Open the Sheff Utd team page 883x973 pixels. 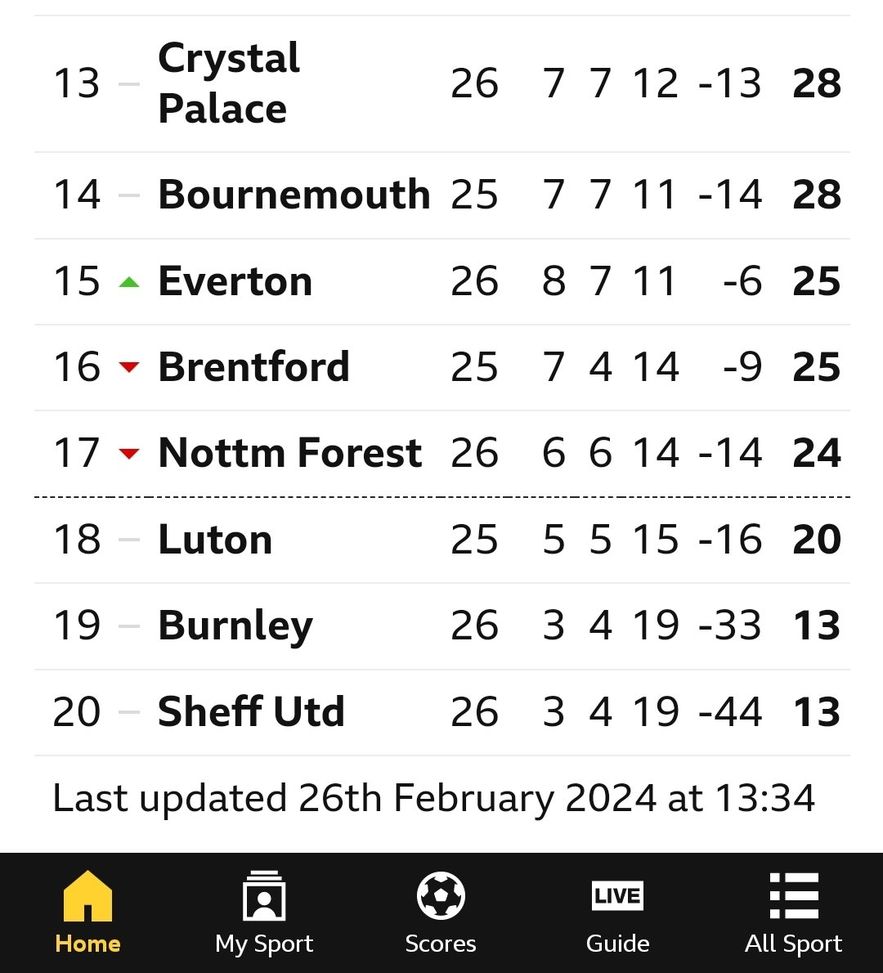click(x=251, y=712)
